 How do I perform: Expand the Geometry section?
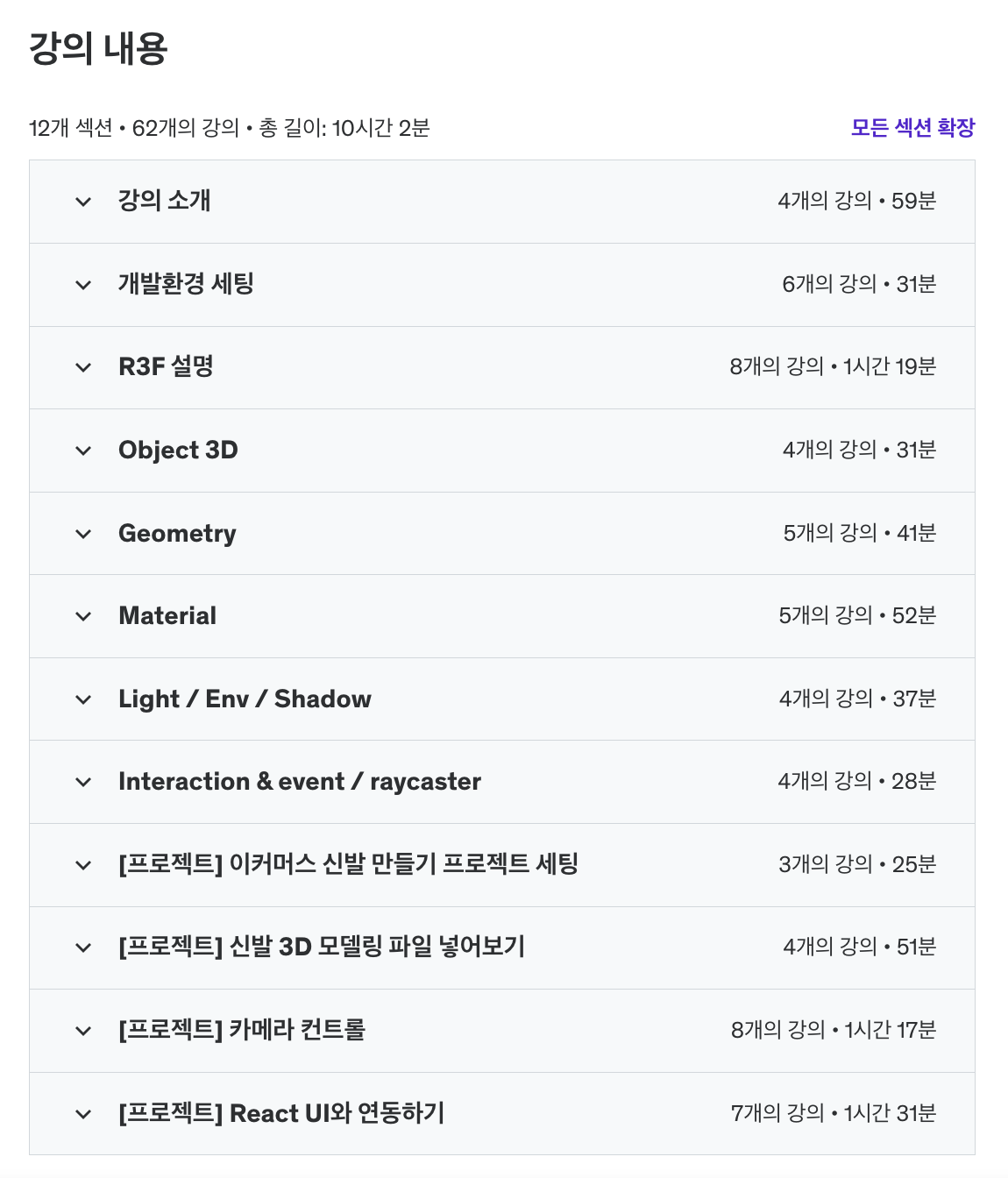pos(502,533)
